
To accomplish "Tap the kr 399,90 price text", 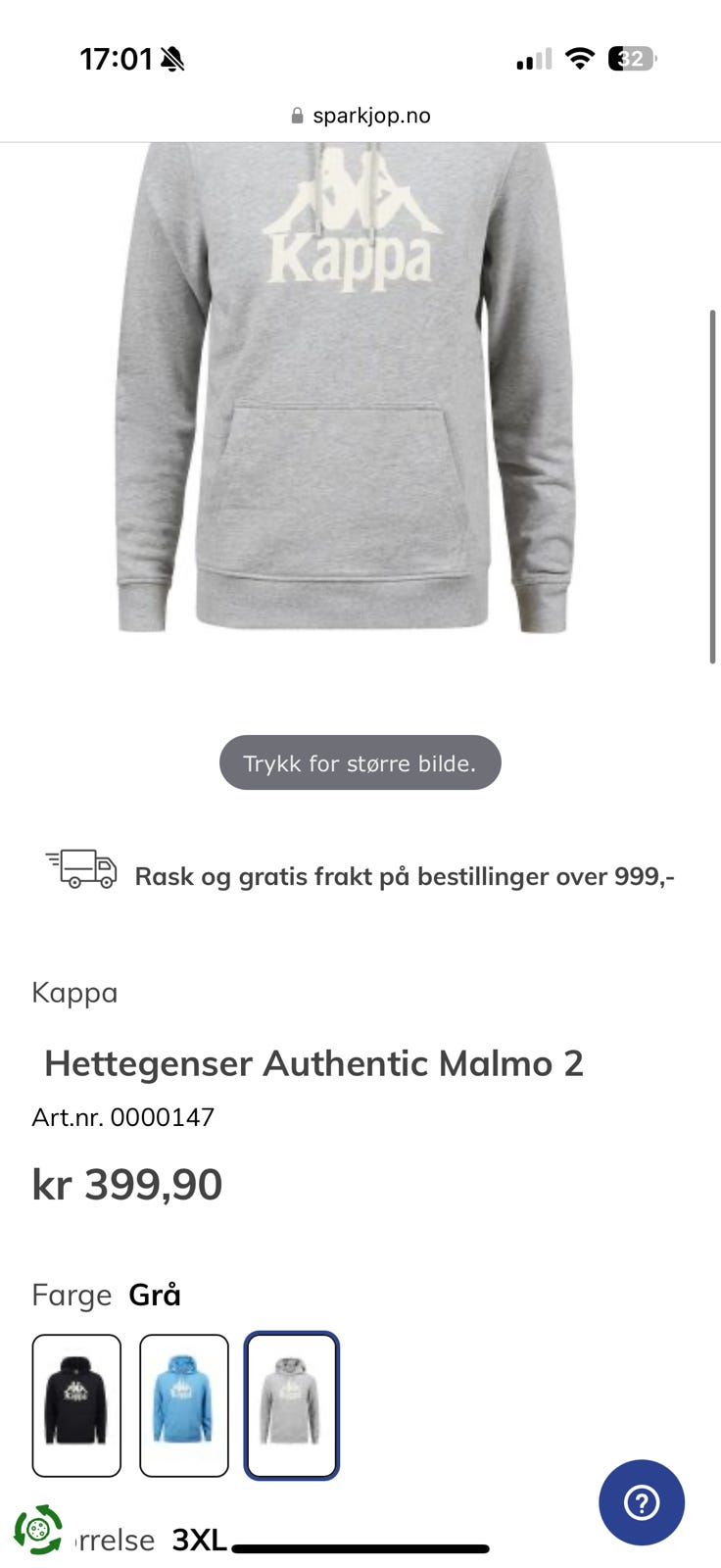I will point(126,1184).
